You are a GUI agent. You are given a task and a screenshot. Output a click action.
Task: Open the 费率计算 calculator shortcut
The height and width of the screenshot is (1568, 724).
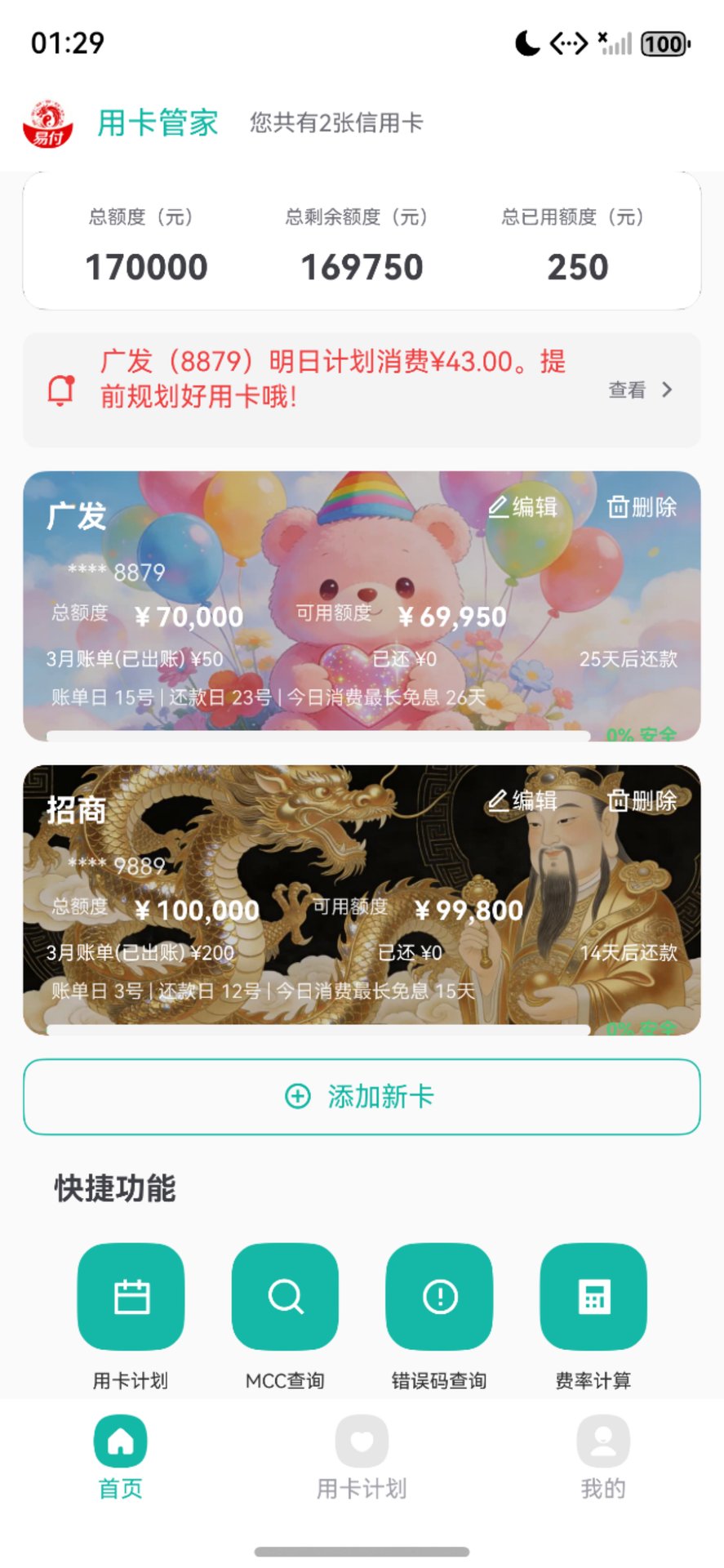[x=593, y=1297]
